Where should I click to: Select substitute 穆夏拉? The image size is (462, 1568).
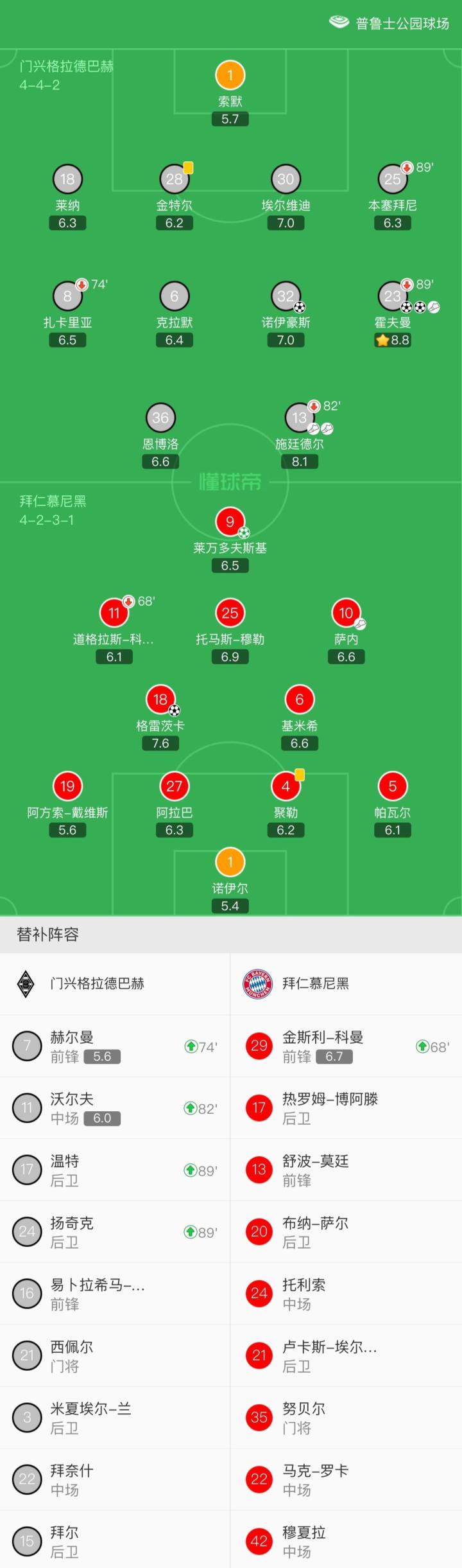click(346, 1541)
